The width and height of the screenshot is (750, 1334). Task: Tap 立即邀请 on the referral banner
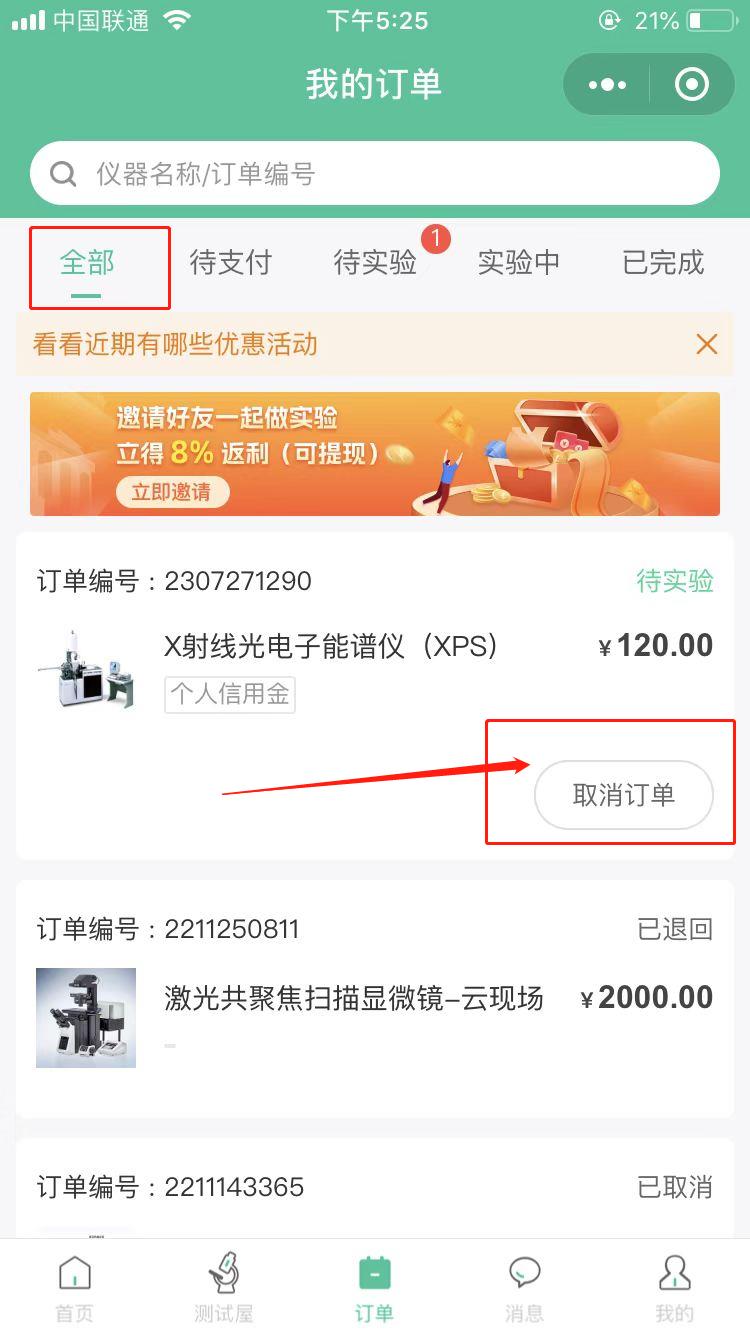[171, 491]
